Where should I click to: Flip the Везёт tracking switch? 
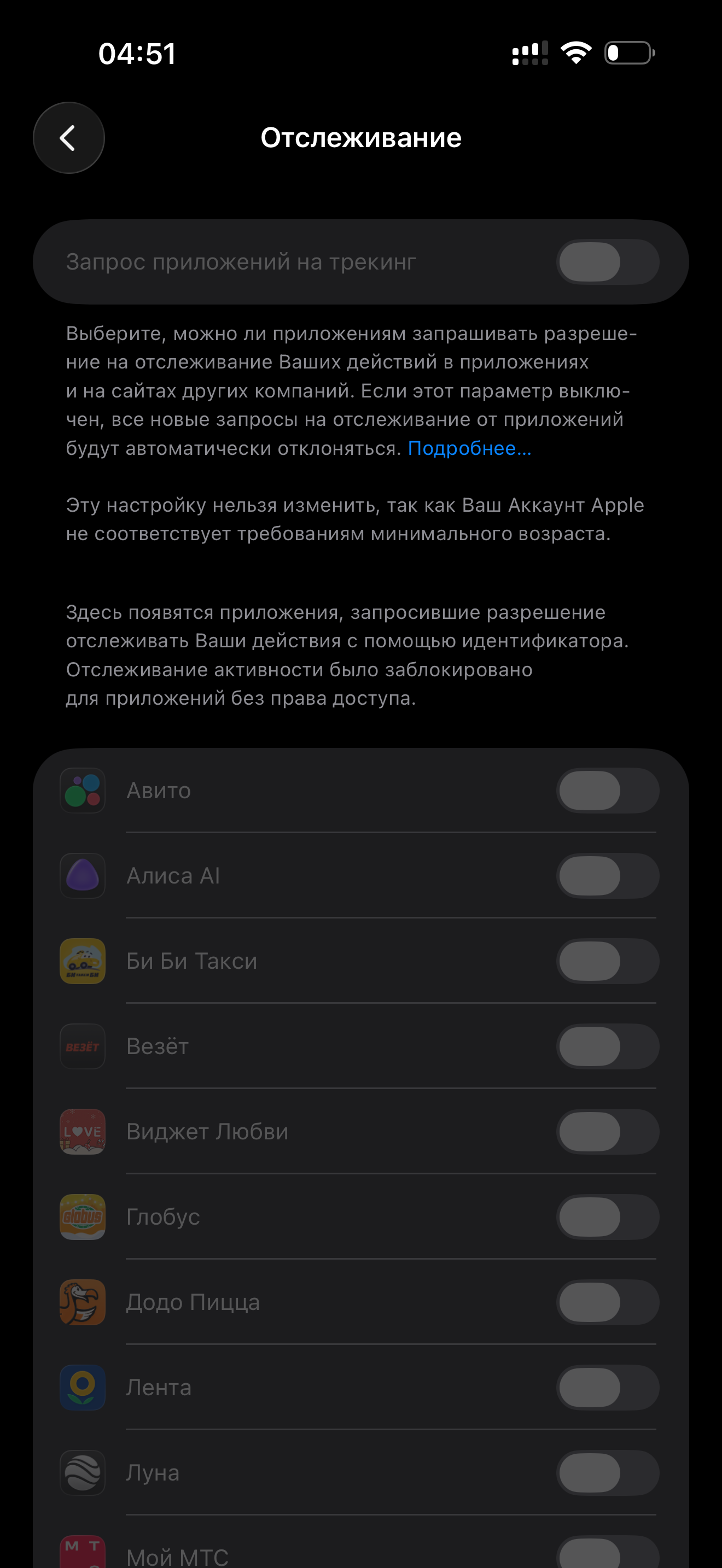(x=607, y=1046)
